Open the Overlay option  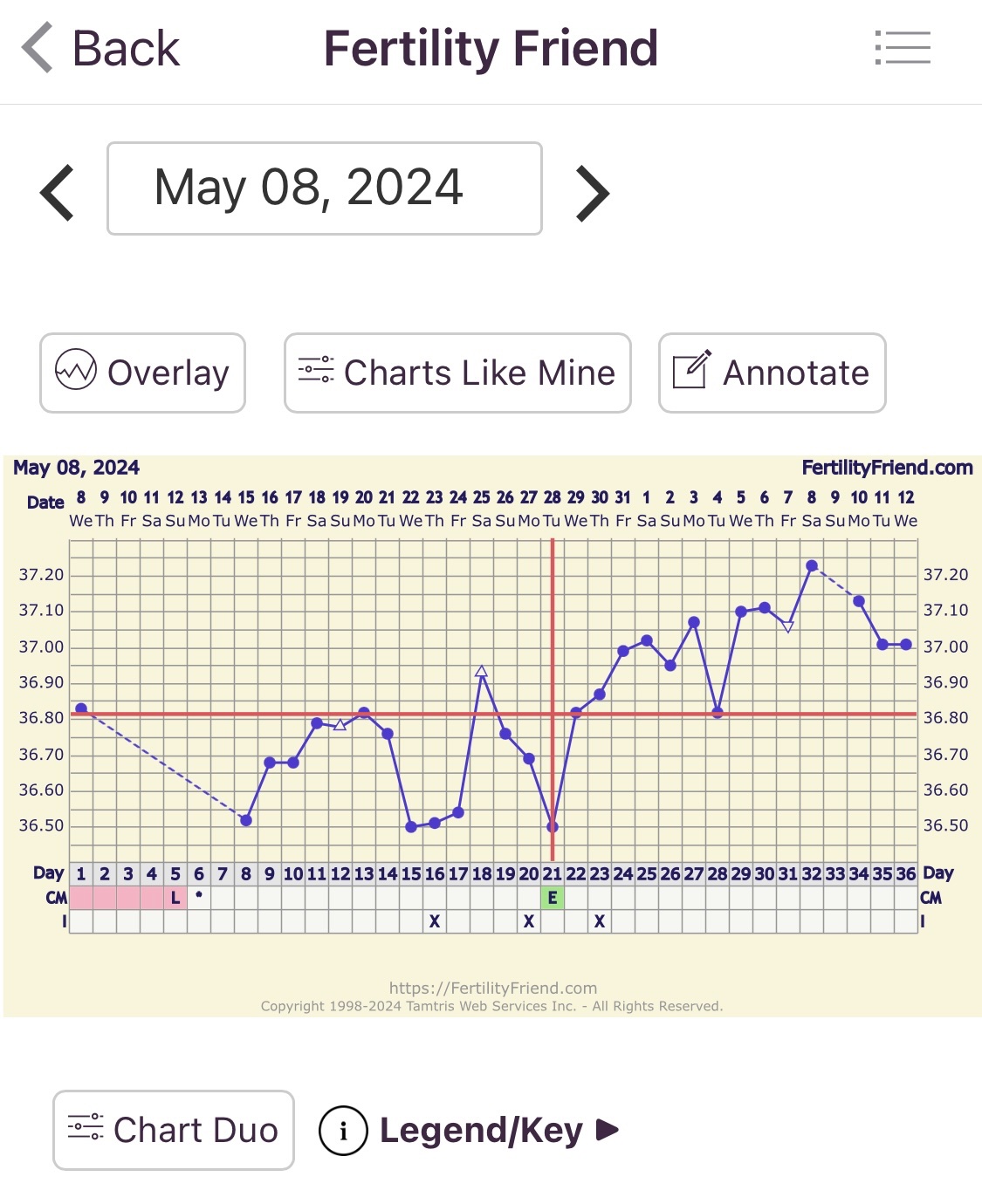click(x=142, y=373)
